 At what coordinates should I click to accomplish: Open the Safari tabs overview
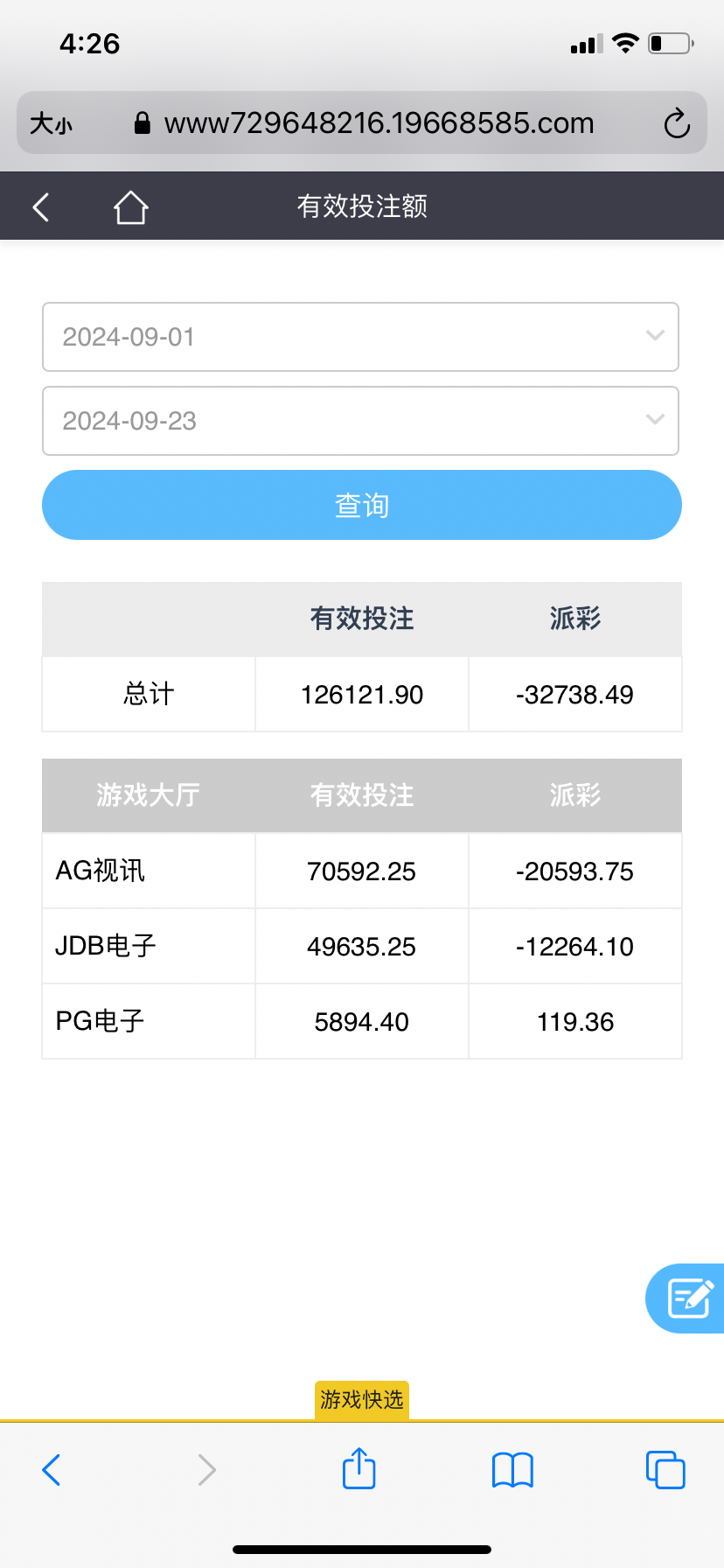[665, 1469]
